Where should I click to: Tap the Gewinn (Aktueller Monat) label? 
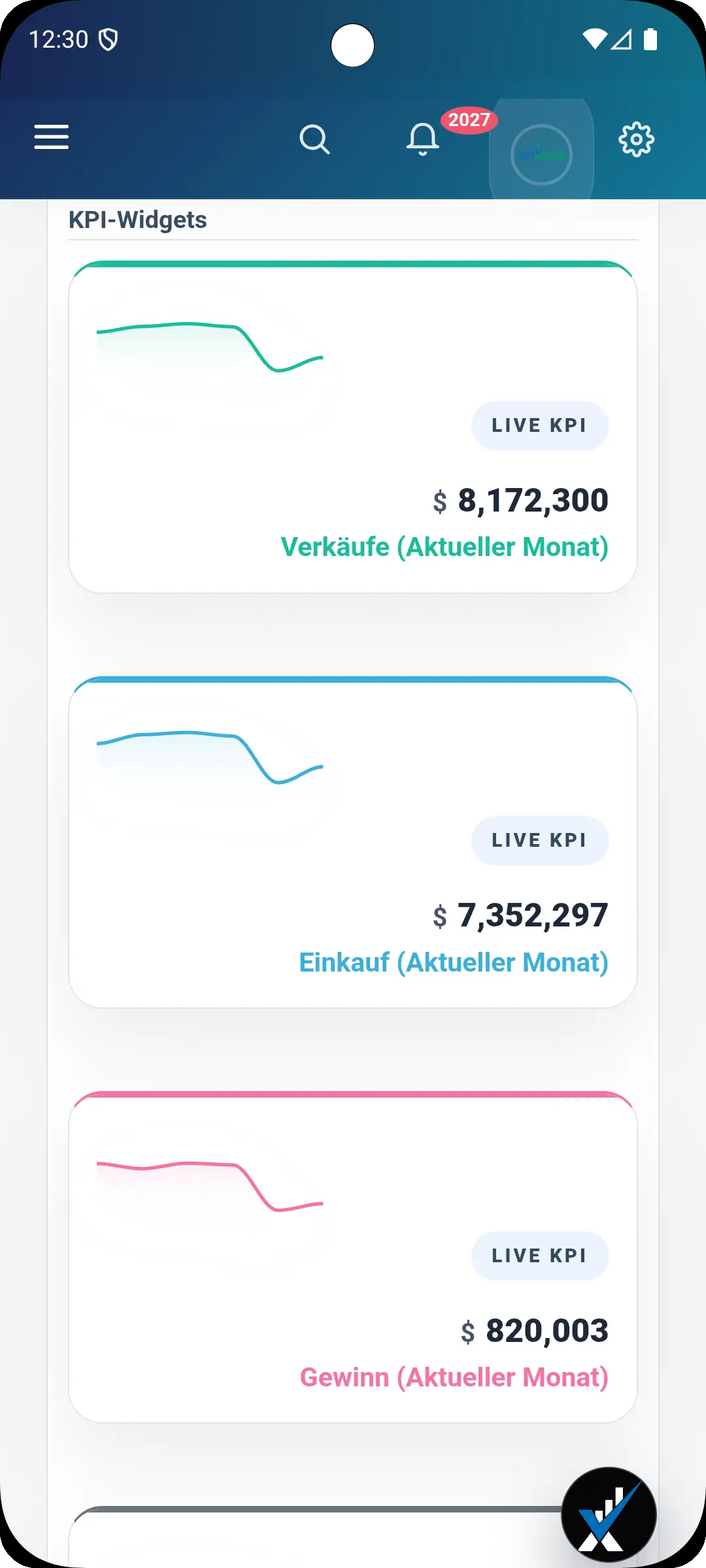click(455, 1377)
